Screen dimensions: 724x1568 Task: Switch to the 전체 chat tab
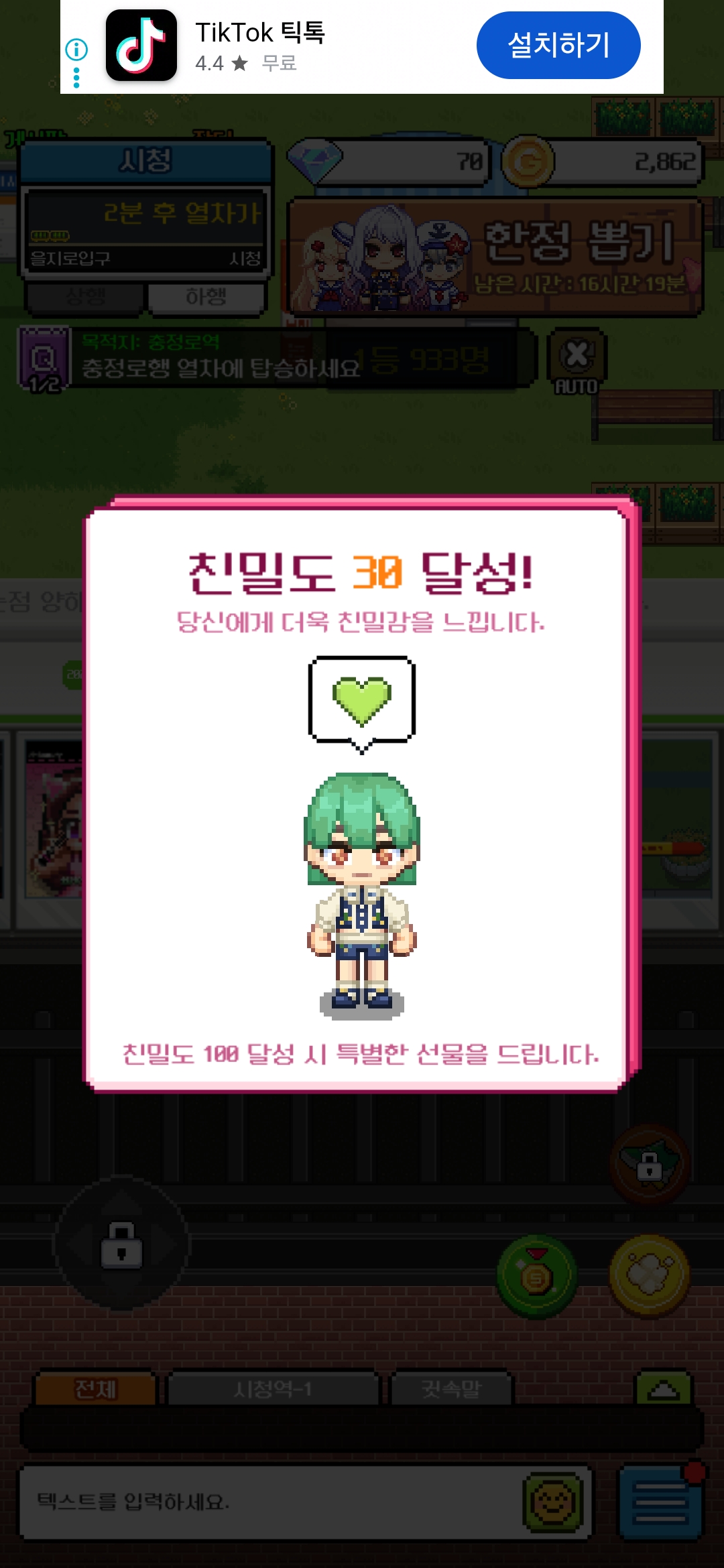point(95,1388)
